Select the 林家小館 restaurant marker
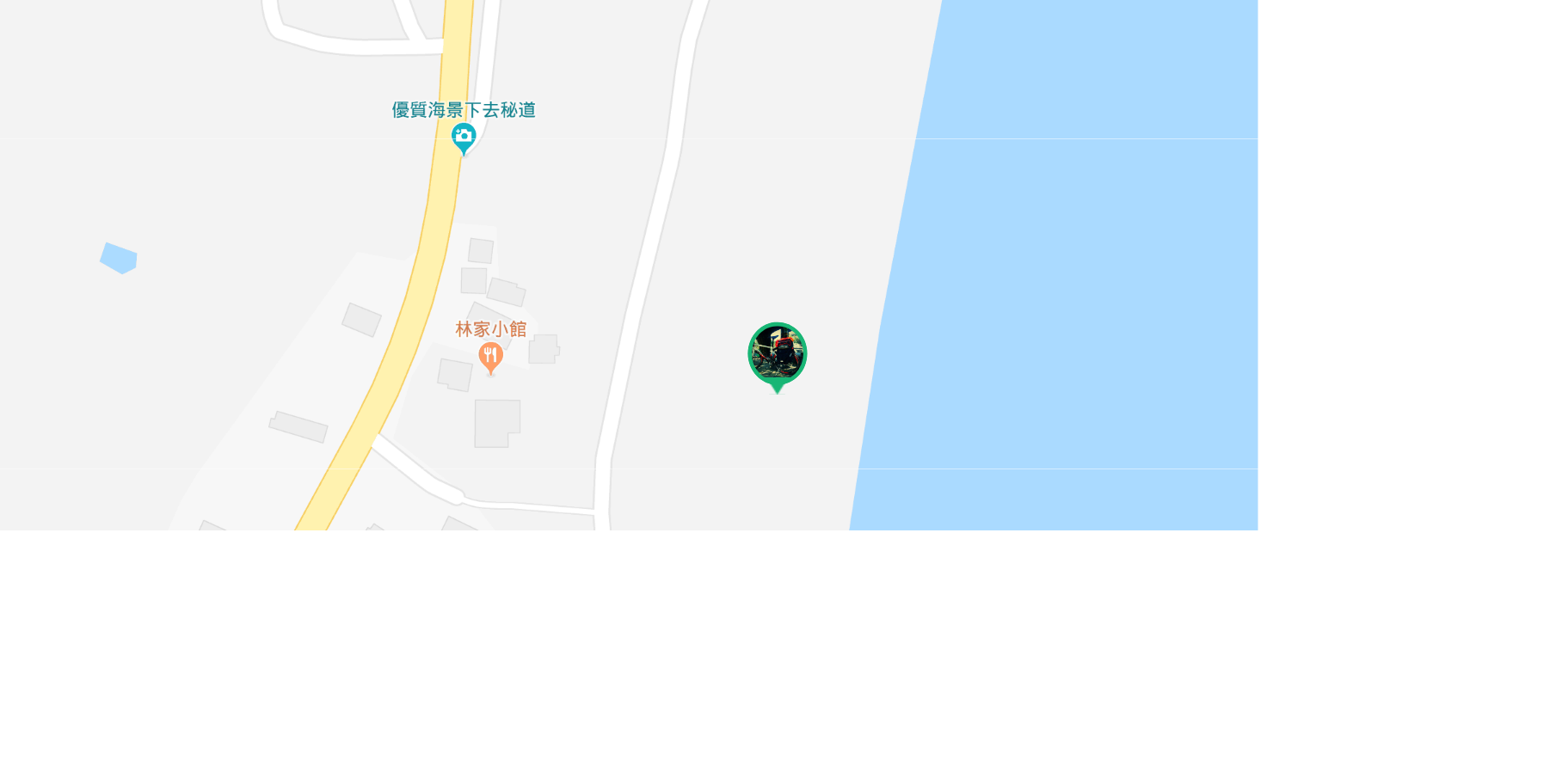The image size is (1556, 784). click(x=491, y=355)
